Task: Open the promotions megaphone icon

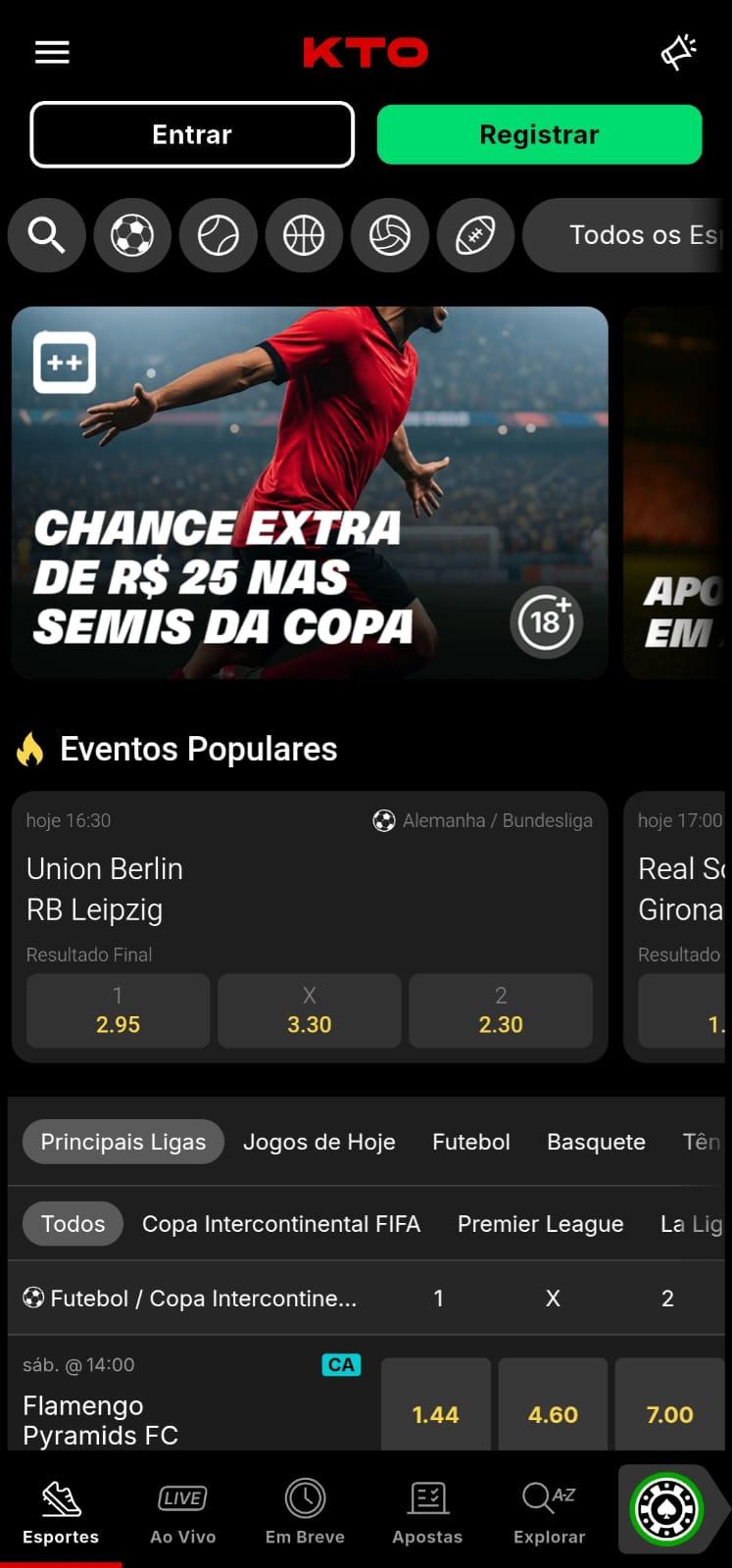Action: pos(678,53)
